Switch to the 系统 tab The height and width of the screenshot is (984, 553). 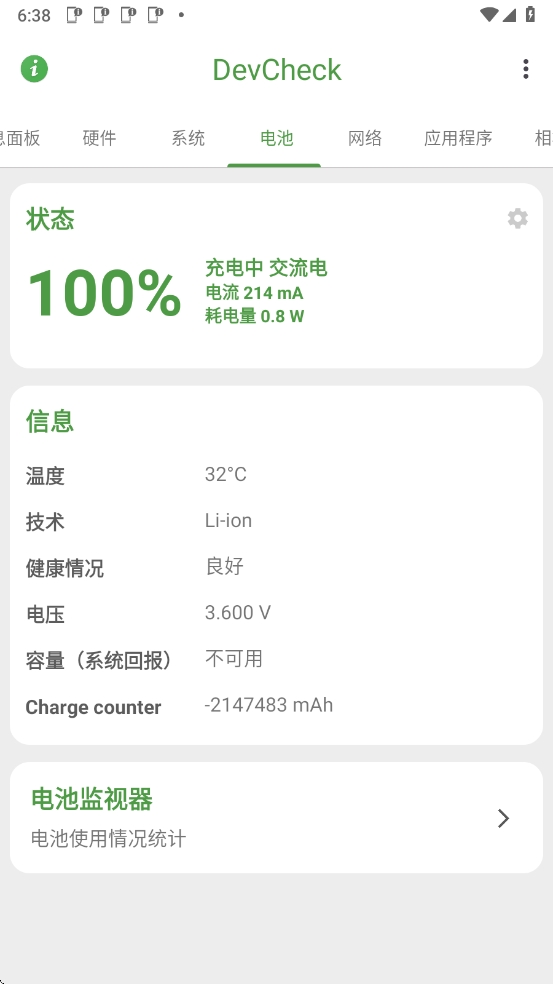(188, 138)
